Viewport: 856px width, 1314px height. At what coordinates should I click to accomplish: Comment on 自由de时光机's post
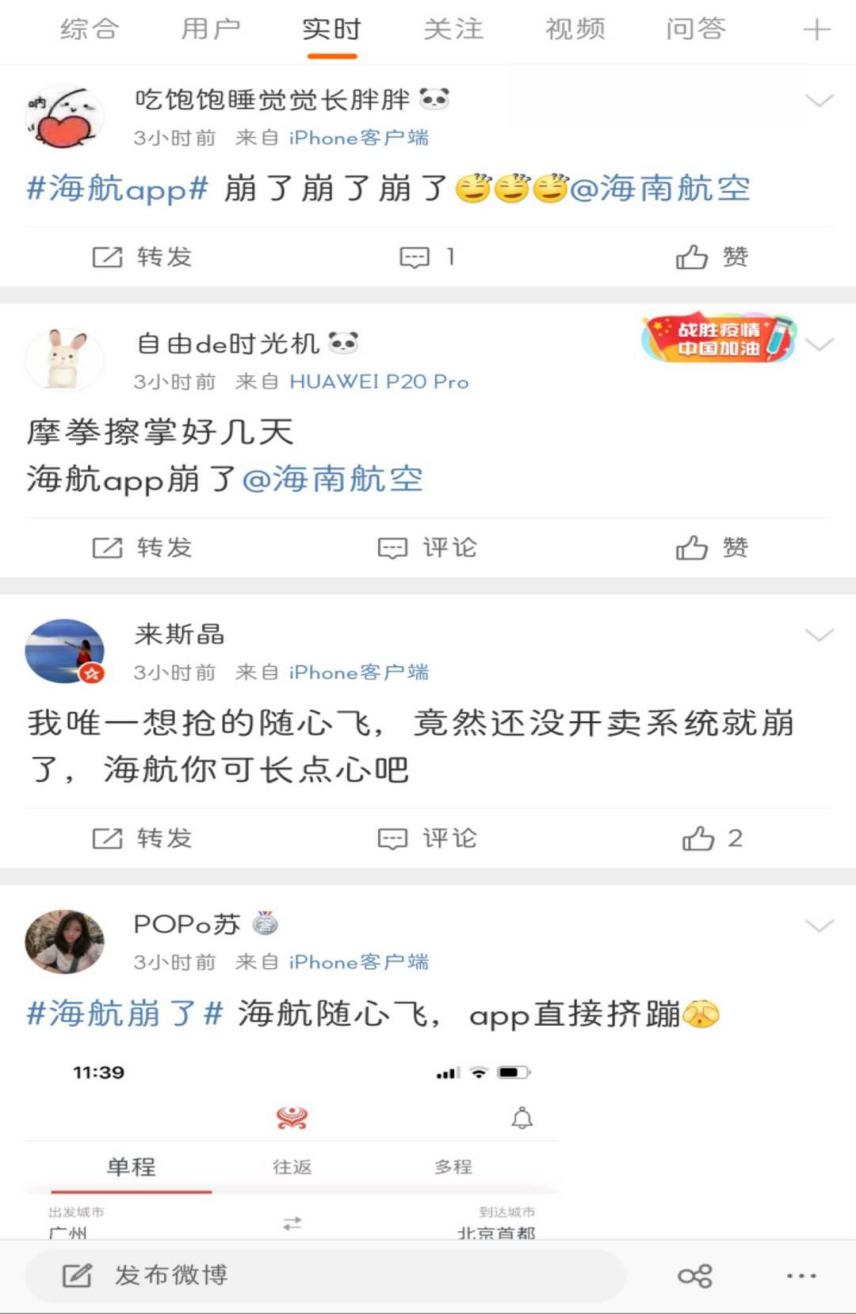point(427,547)
